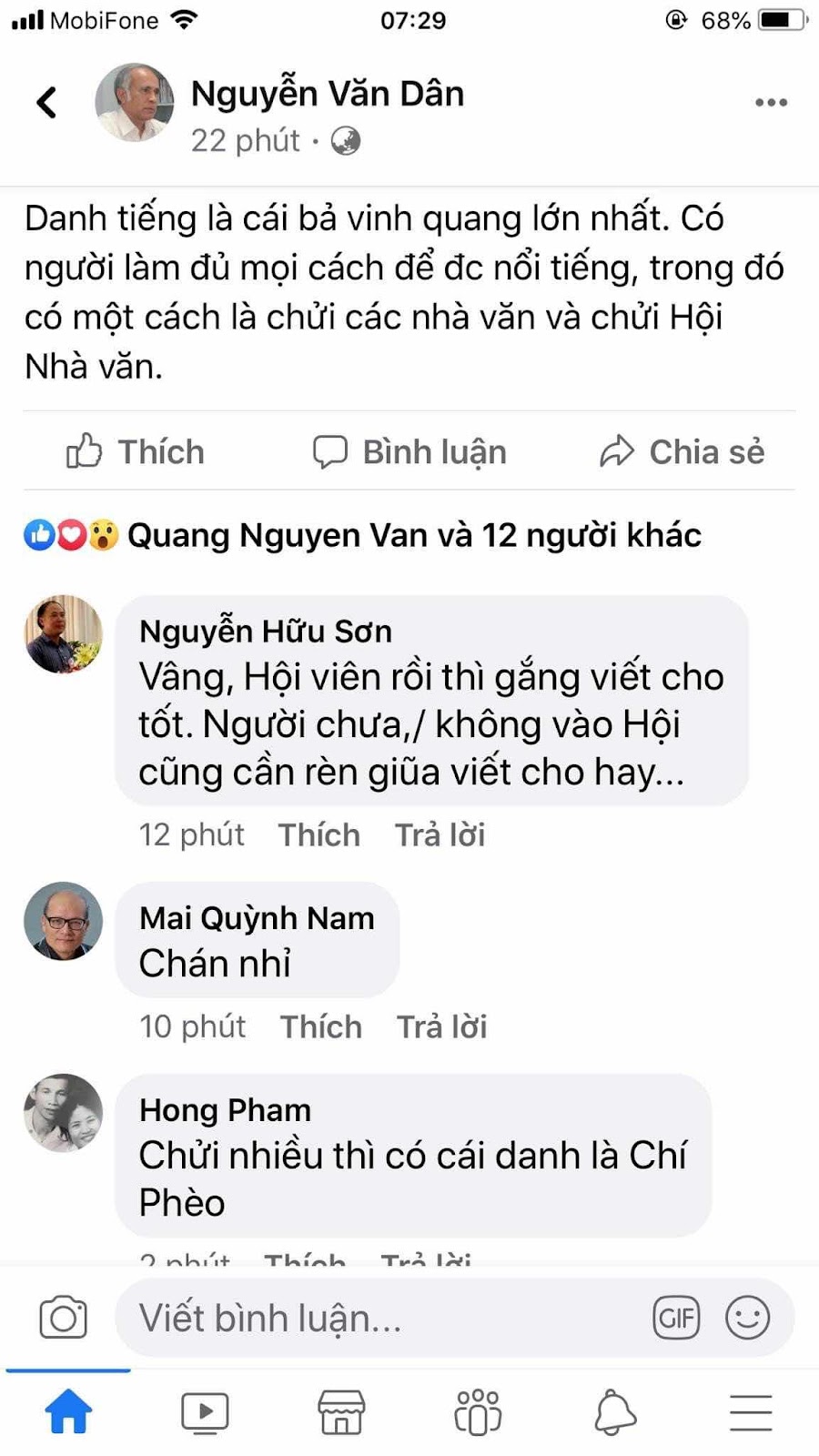
Task: Tap Bình luận to comment on post
Action: click(409, 451)
